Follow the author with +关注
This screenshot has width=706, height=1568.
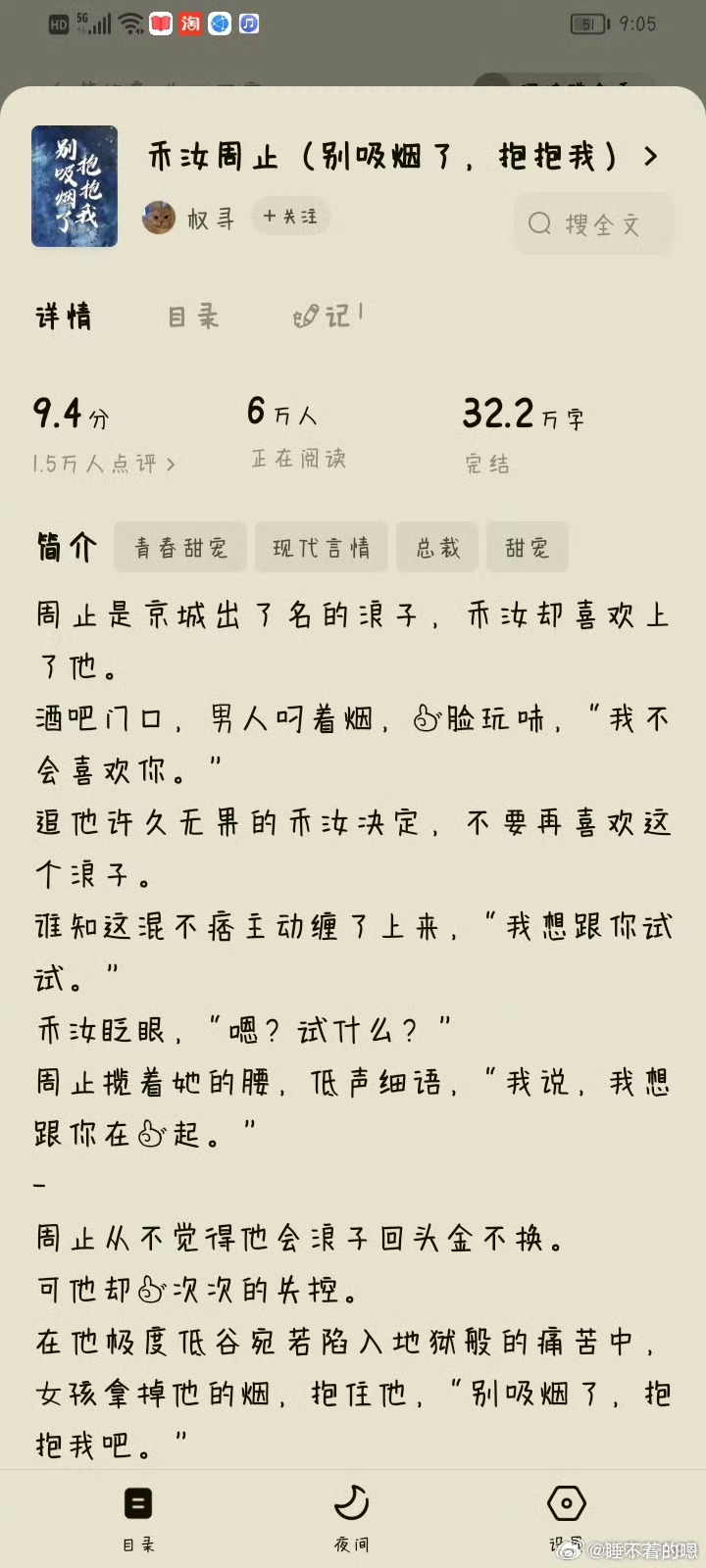click(290, 217)
